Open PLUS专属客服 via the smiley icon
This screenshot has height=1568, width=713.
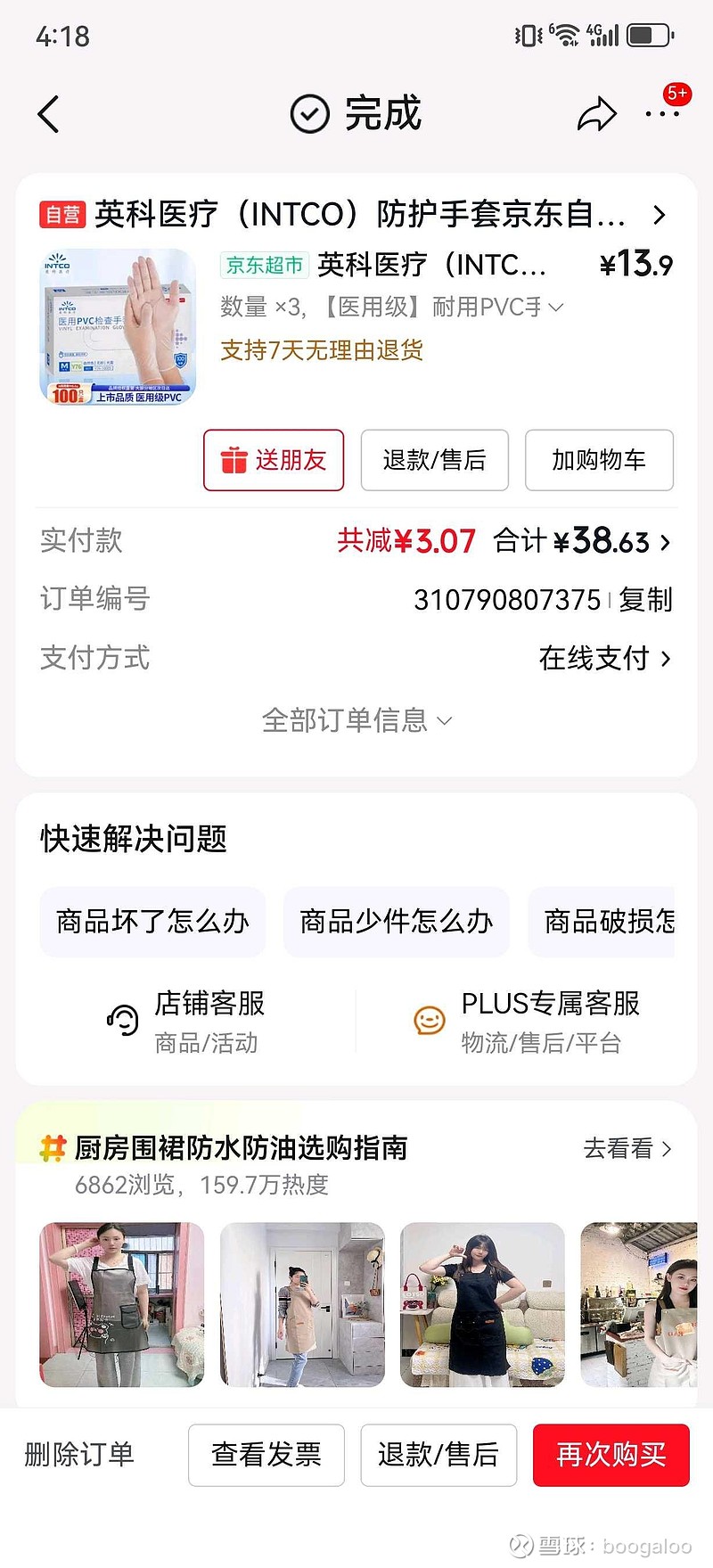click(x=430, y=1019)
